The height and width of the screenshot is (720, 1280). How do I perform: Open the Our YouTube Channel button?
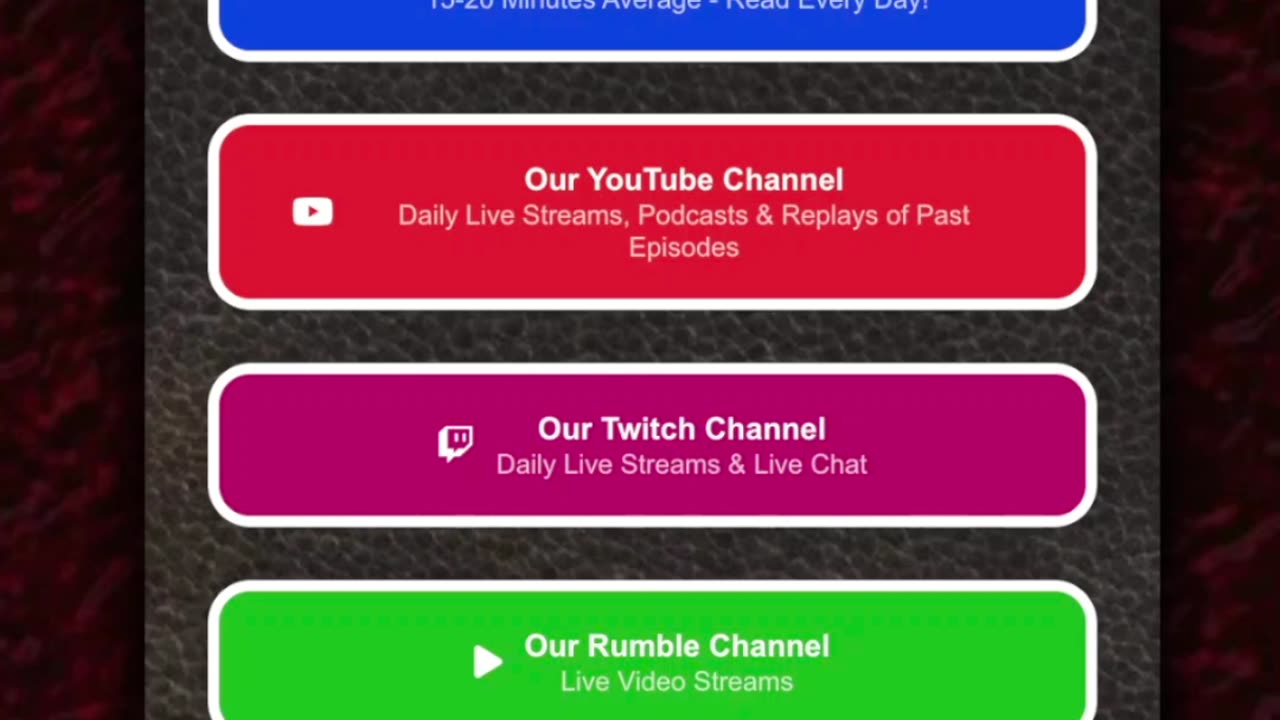click(652, 212)
